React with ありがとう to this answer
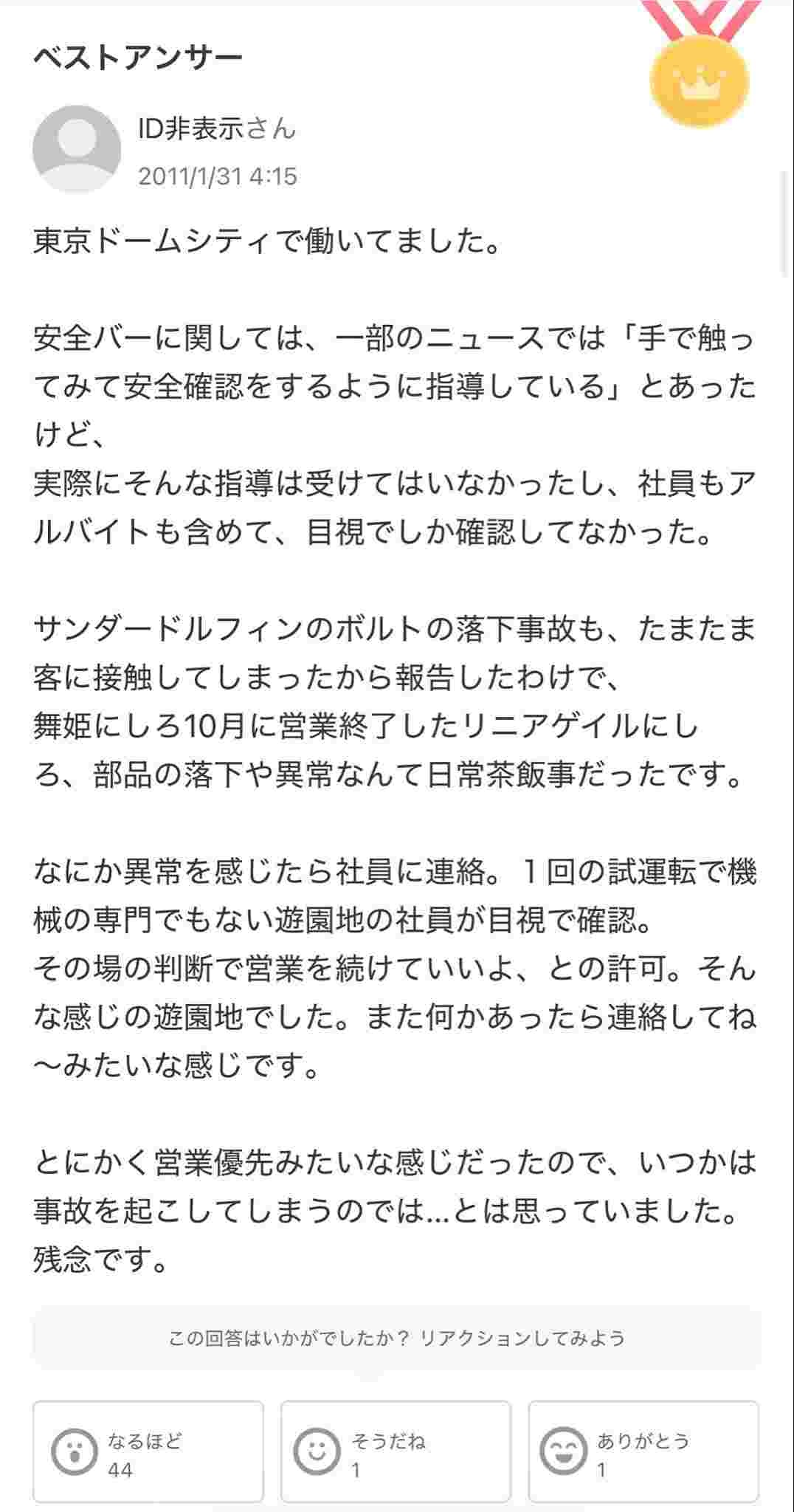Screen dimensions: 794x1512 [643, 1451]
